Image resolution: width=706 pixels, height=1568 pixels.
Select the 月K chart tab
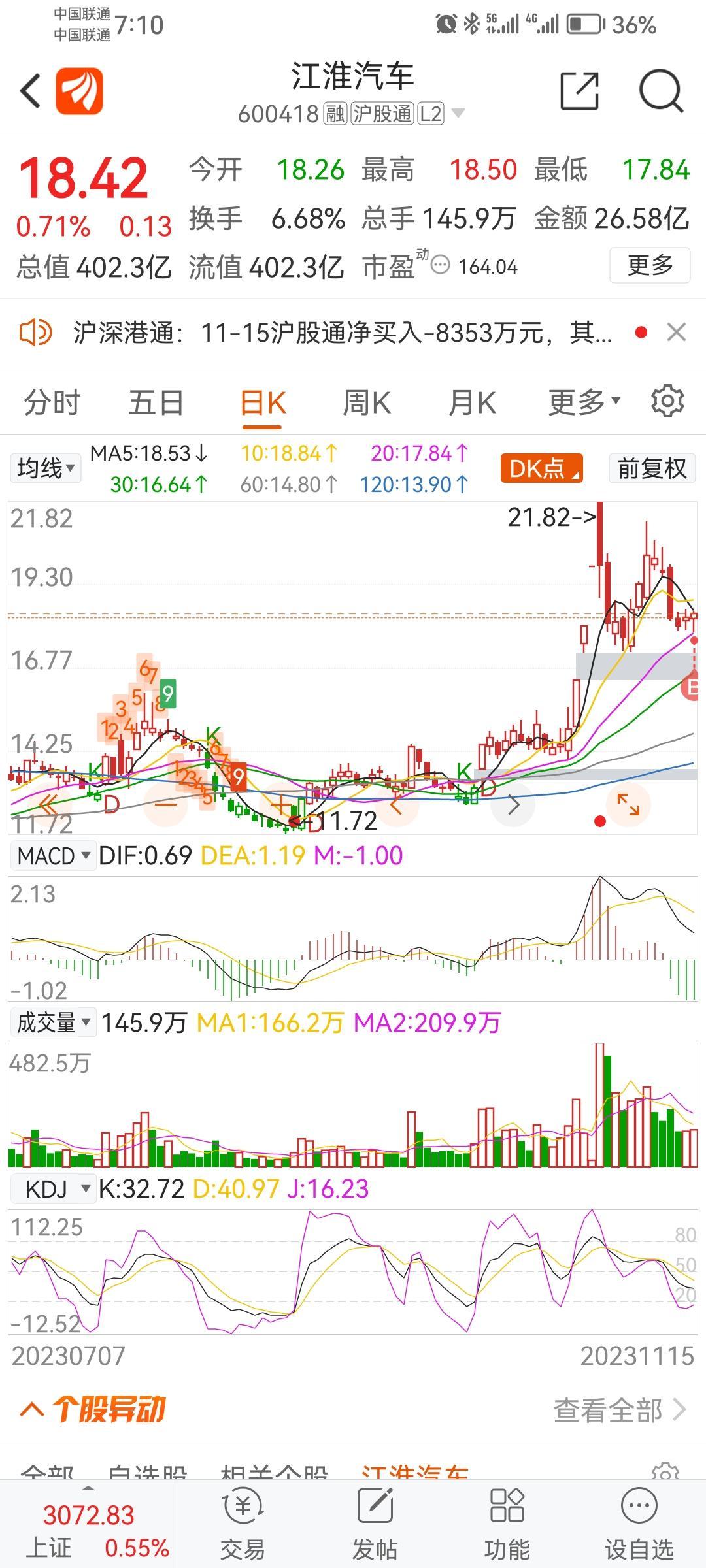click(x=472, y=402)
